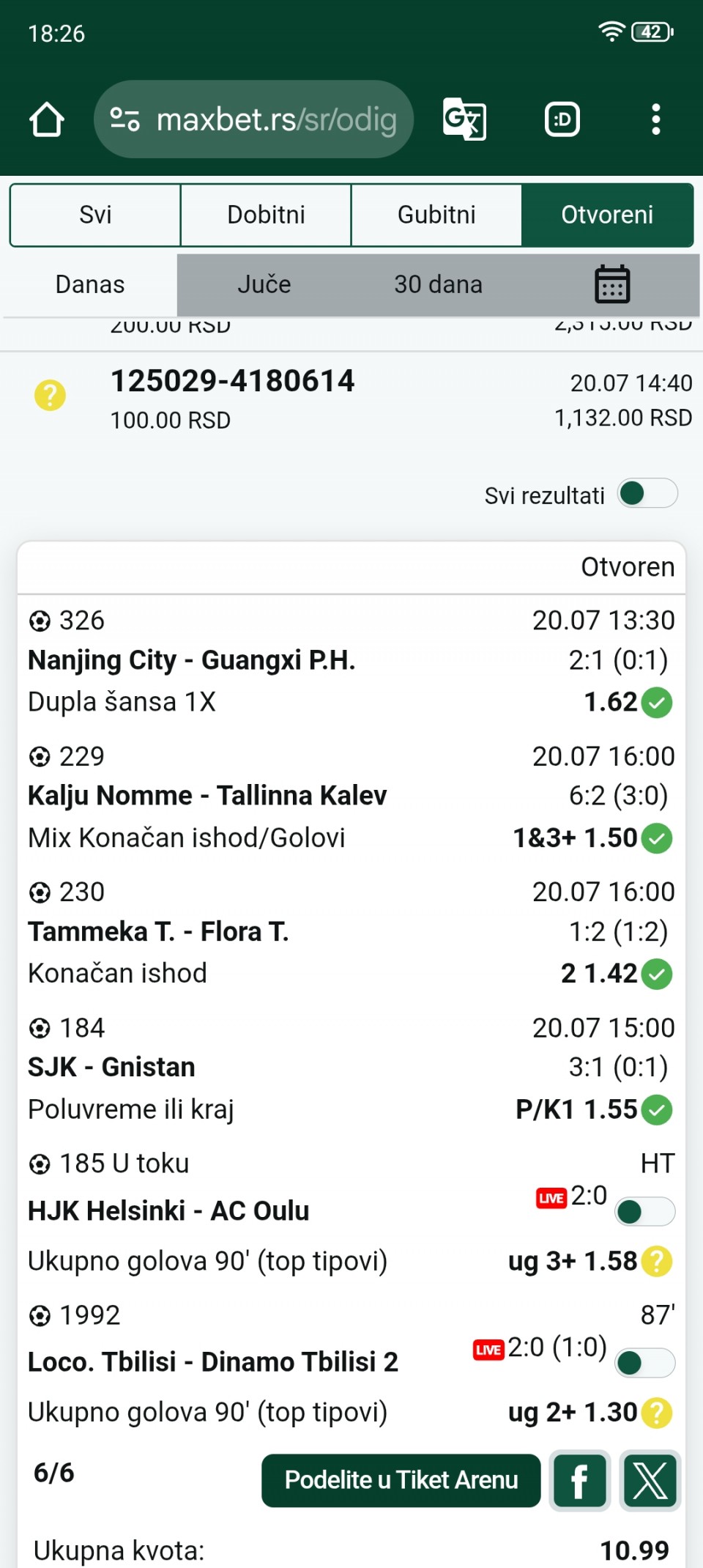Filter tickets by Danas

click(90, 284)
